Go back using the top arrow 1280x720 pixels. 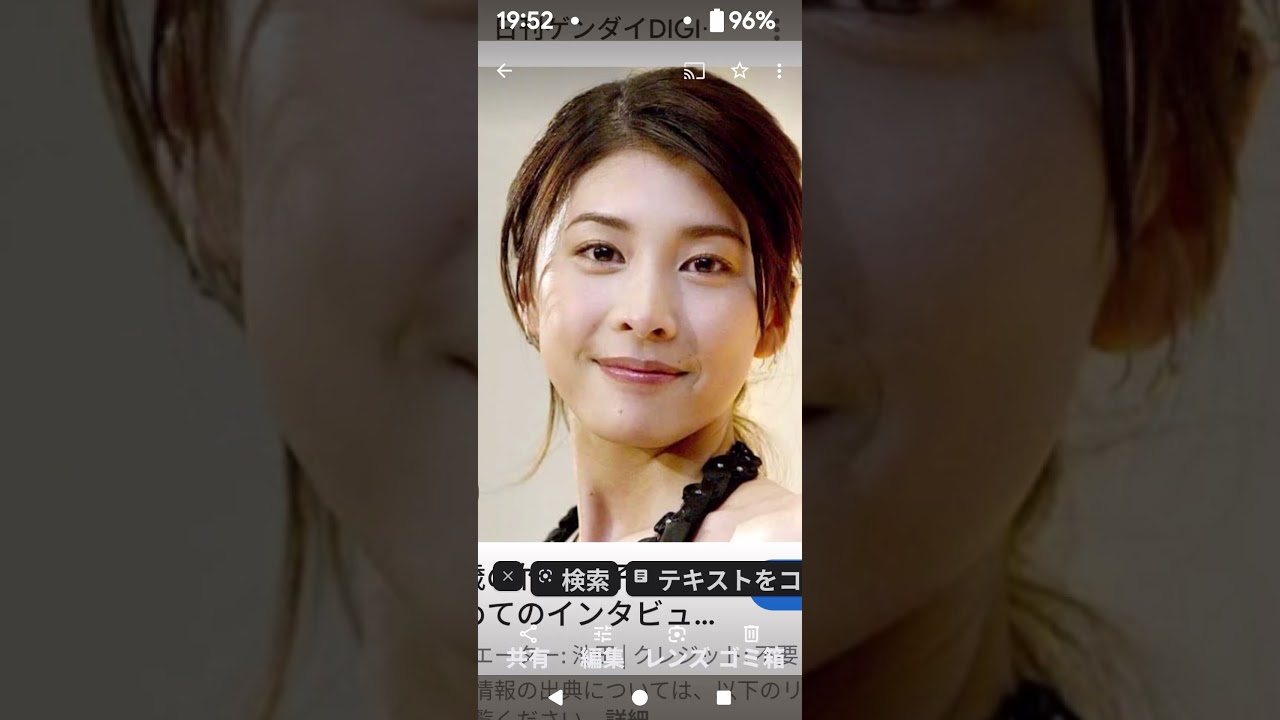(504, 71)
